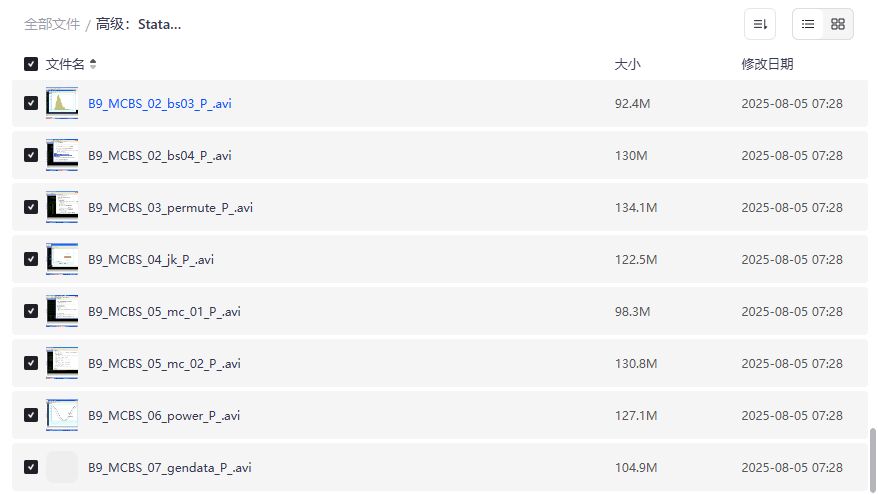
Task: Open B9_MCBS_03_permute_P_.avi video
Action: [170, 208]
